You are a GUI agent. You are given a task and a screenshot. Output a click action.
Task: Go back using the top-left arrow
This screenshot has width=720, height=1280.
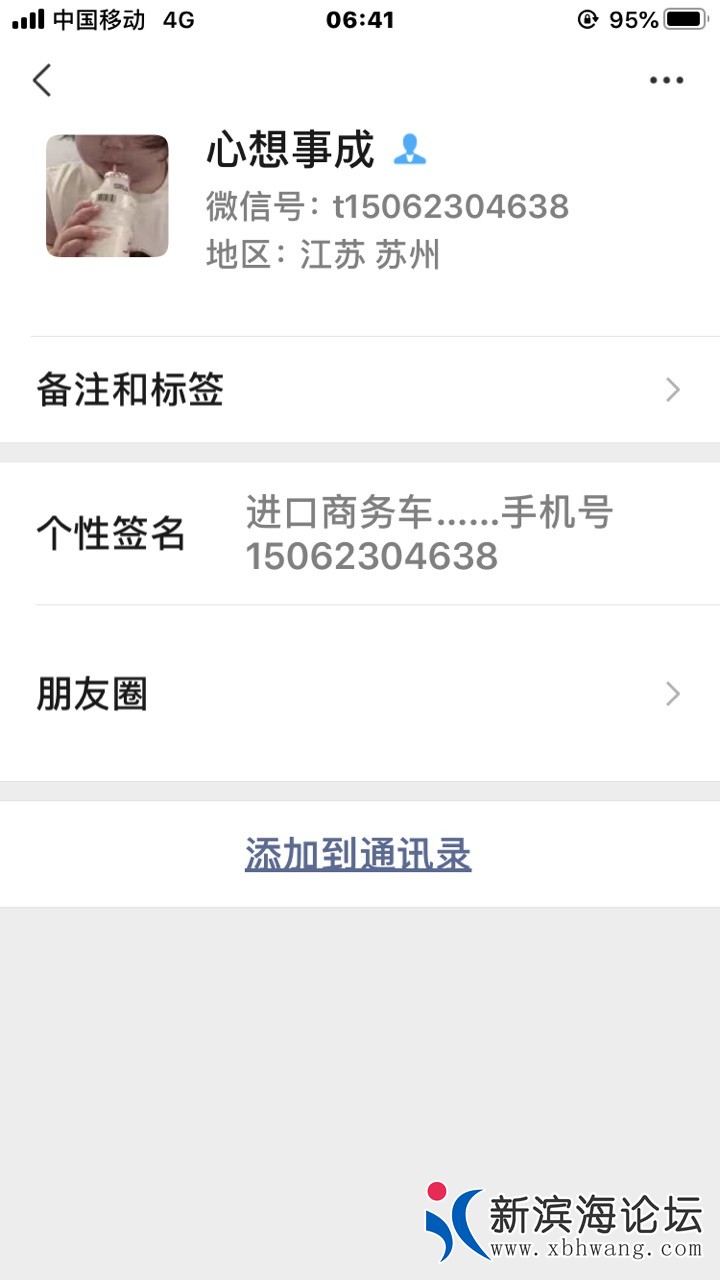click(42, 80)
